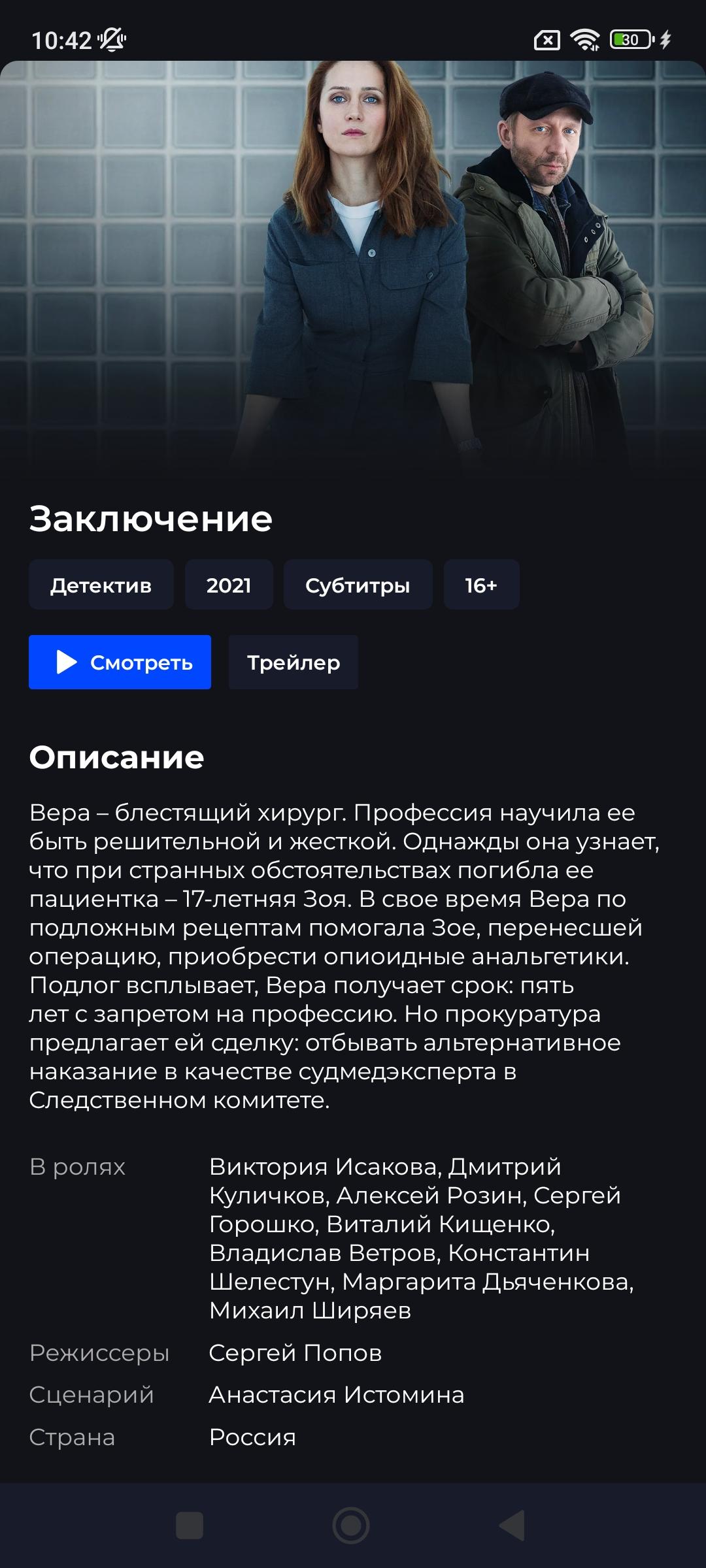The width and height of the screenshot is (706, 1568).
Task: Tap the blue Смотреть play button
Action: [x=120, y=662]
